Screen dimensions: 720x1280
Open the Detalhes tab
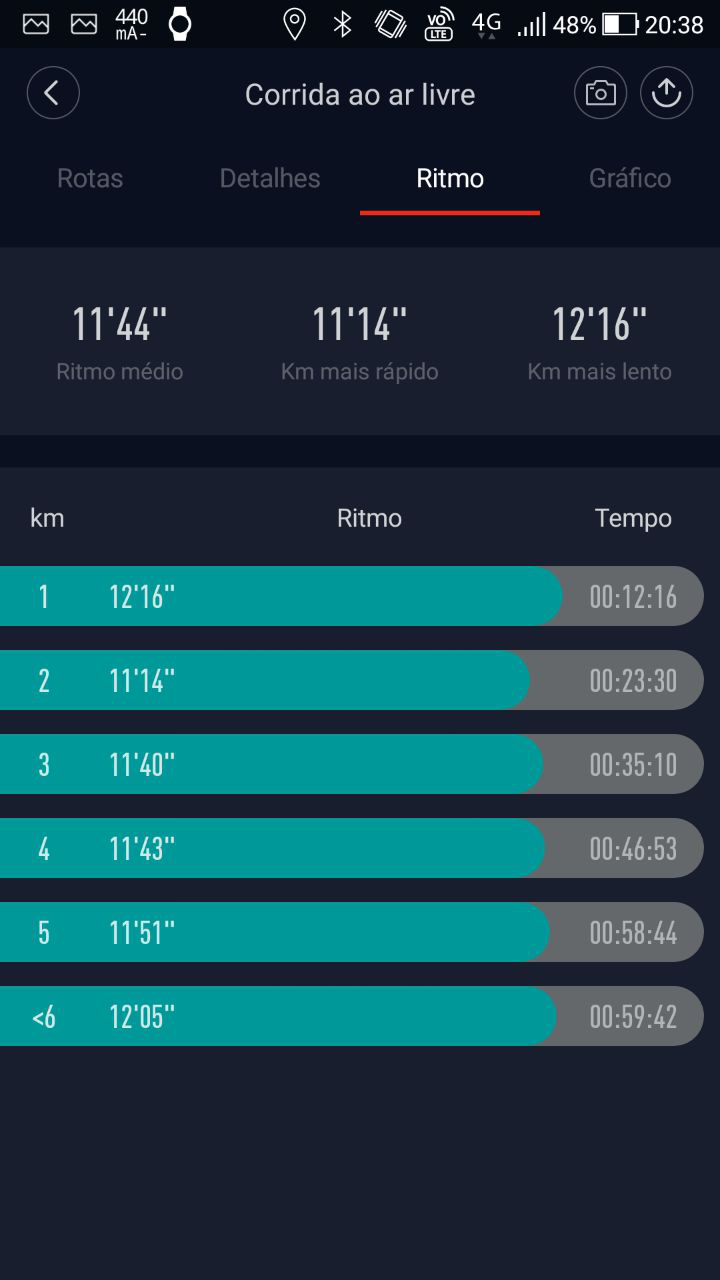pos(270,179)
